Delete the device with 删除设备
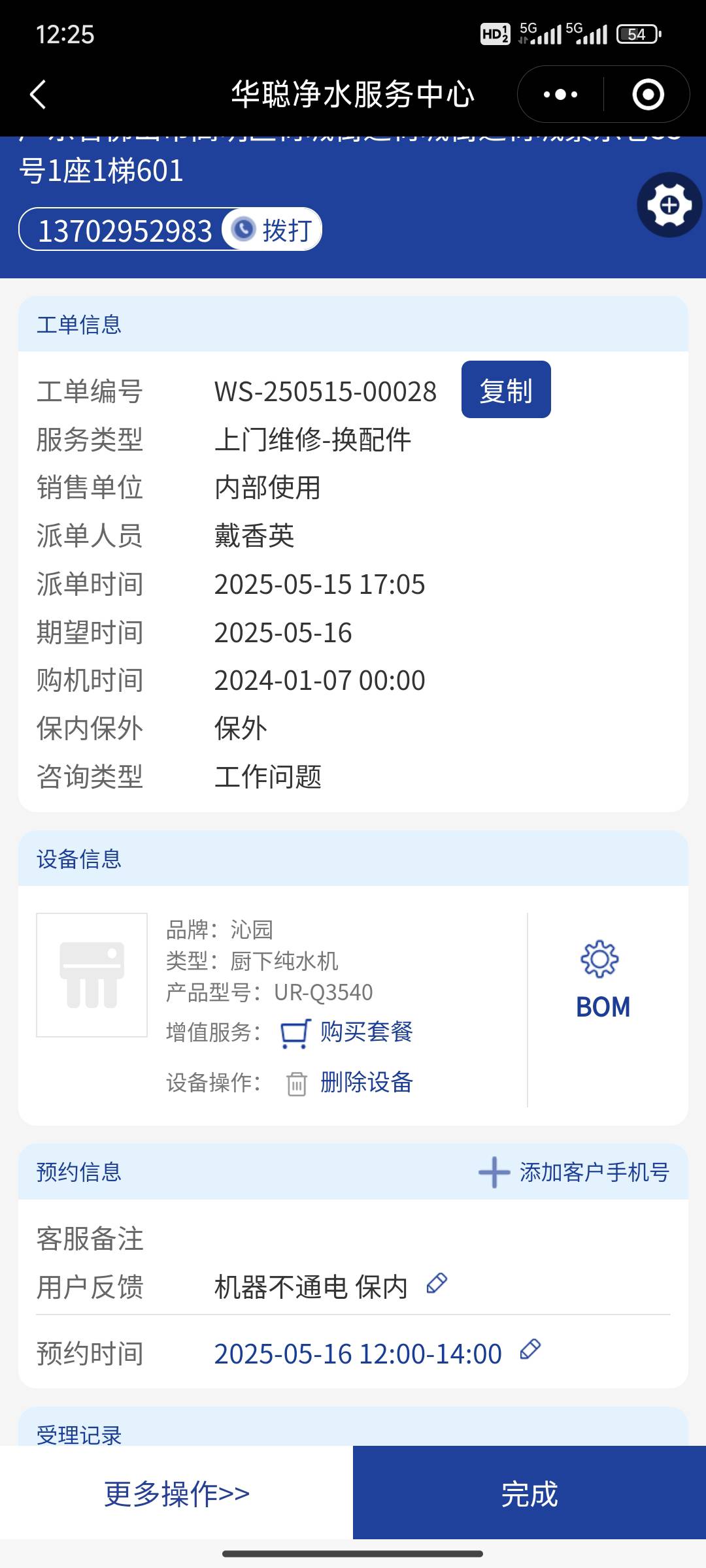Screen dimensions: 706x1568 [x=350, y=1083]
